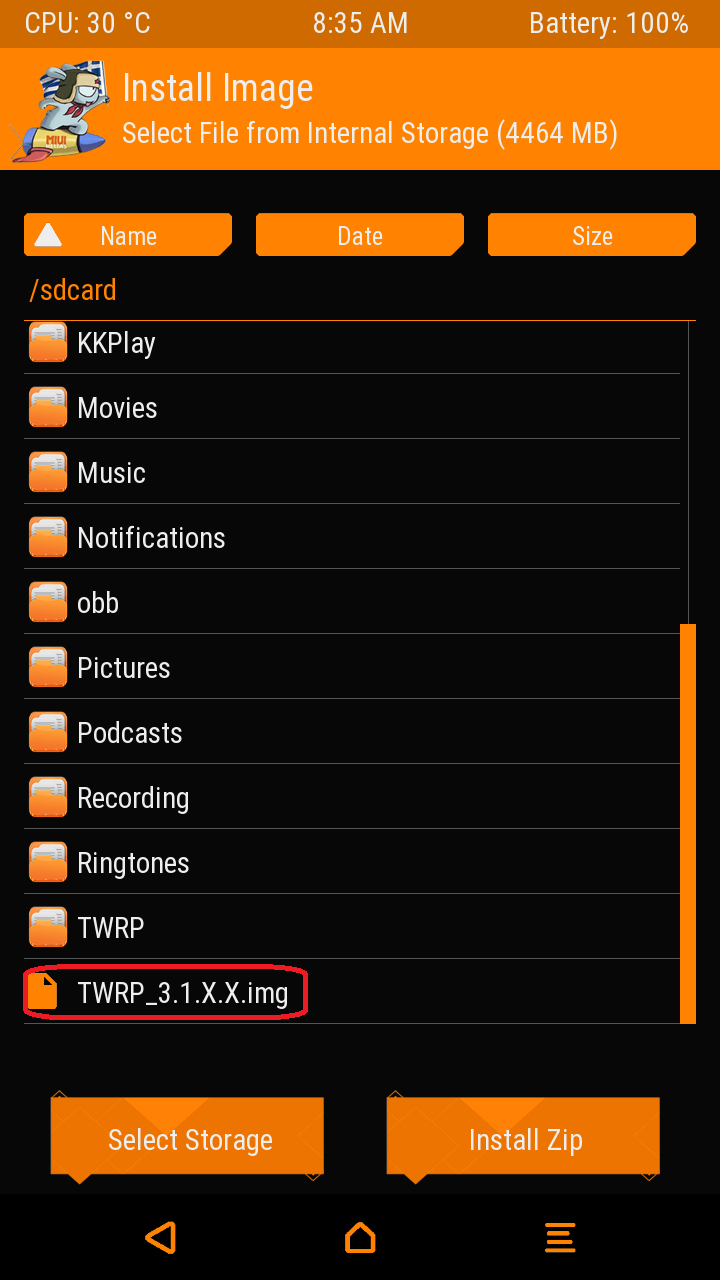Open the obb folder
The image size is (720, 1280).
tap(98, 603)
